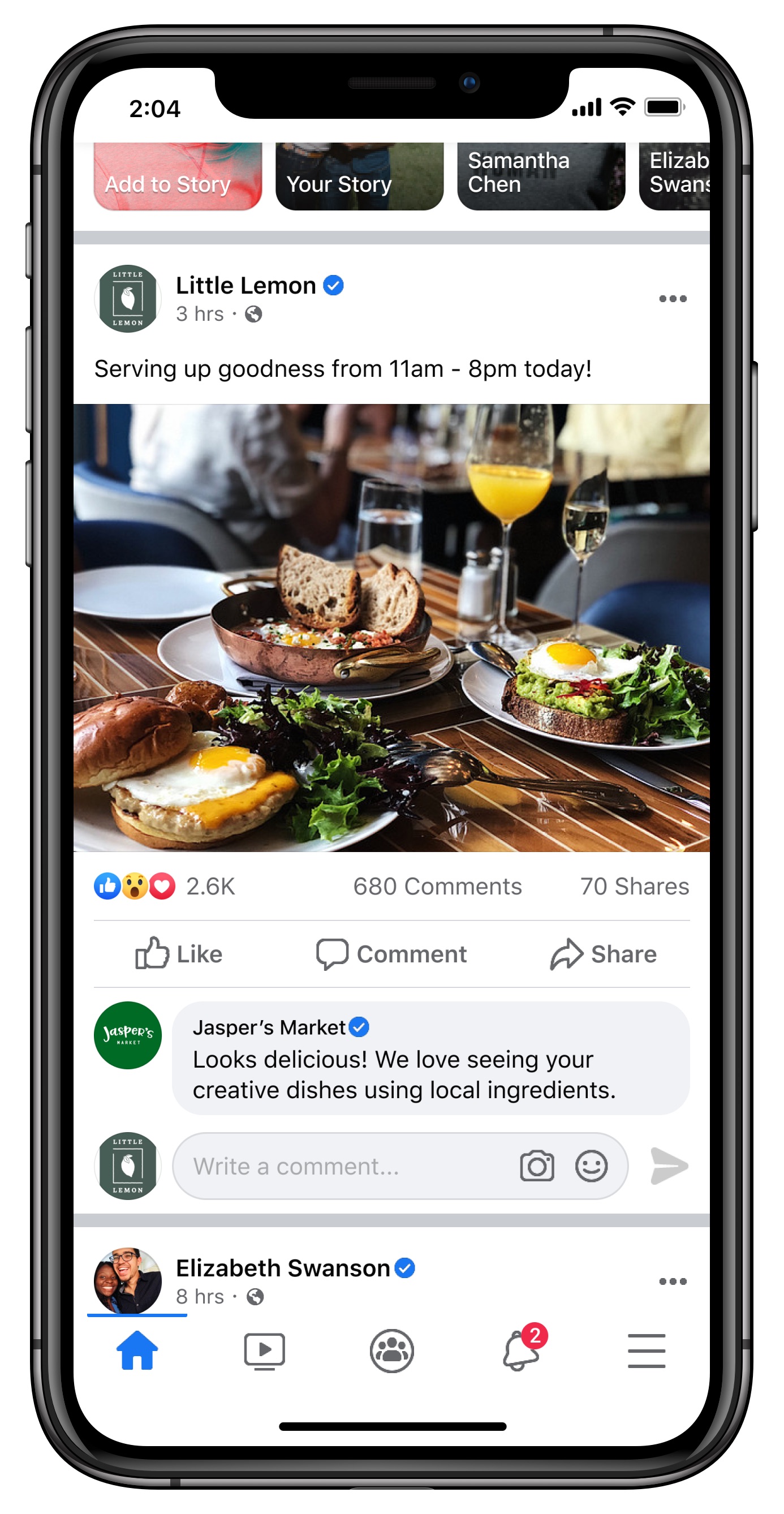This screenshot has height=1514, width=784.
Task: Attach a photo using the camera icon
Action: 537,1166
